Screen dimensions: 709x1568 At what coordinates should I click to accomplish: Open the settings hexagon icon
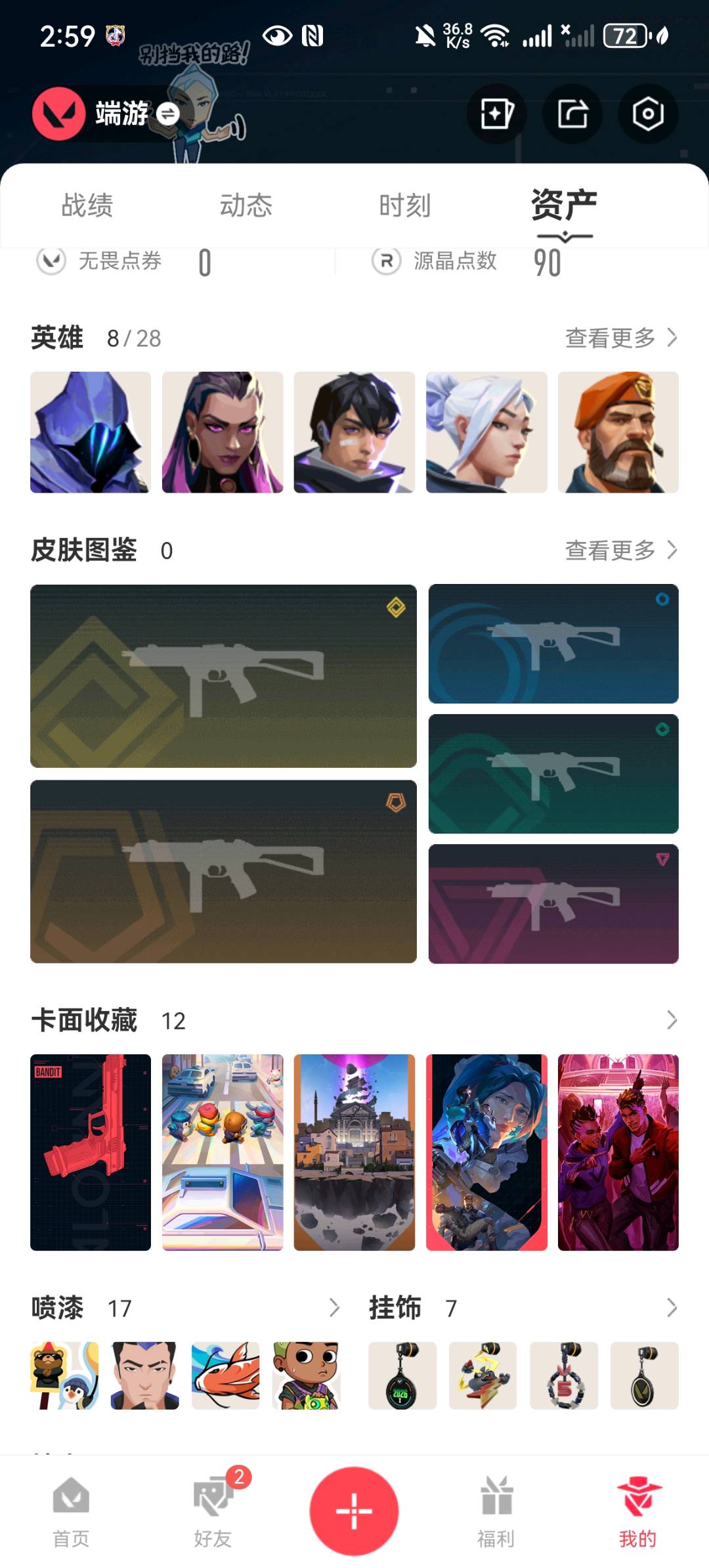pyautogui.click(x=647, y=114)
